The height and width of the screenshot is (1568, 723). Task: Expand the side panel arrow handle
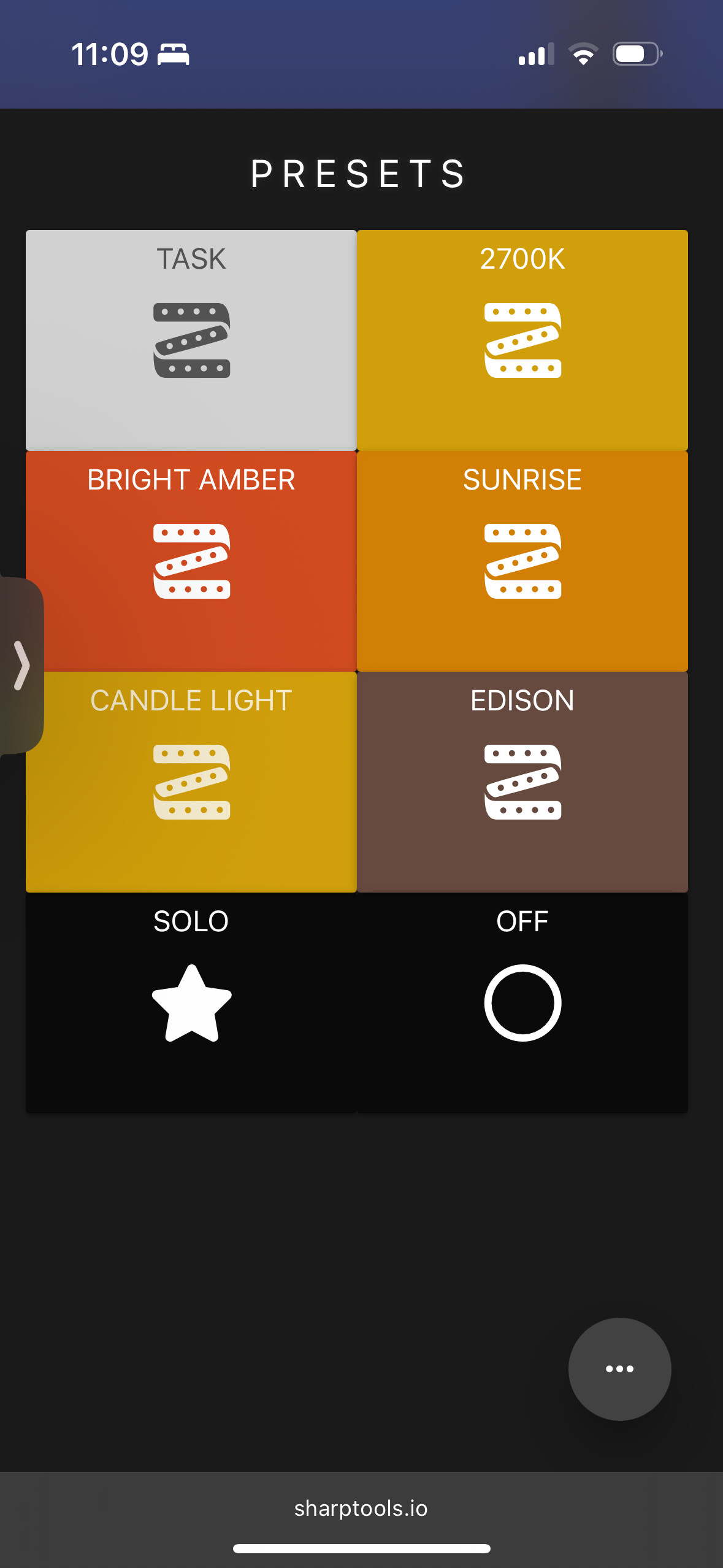21,666
